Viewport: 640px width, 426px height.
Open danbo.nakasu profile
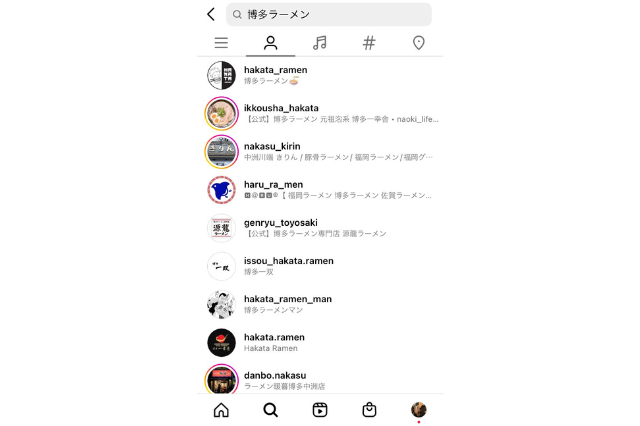pos(273,380)
